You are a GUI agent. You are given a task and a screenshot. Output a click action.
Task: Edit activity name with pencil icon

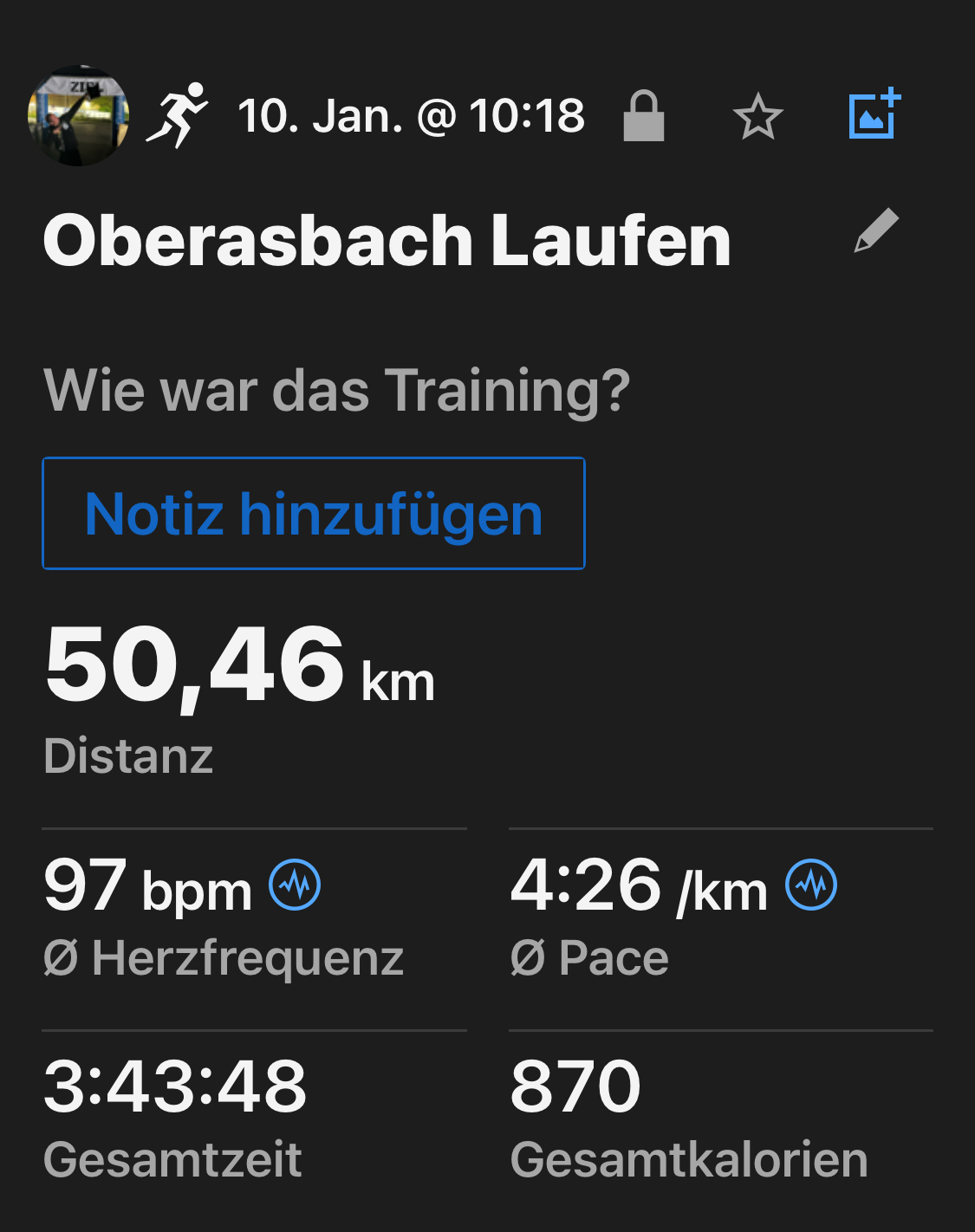coord(876,231)
